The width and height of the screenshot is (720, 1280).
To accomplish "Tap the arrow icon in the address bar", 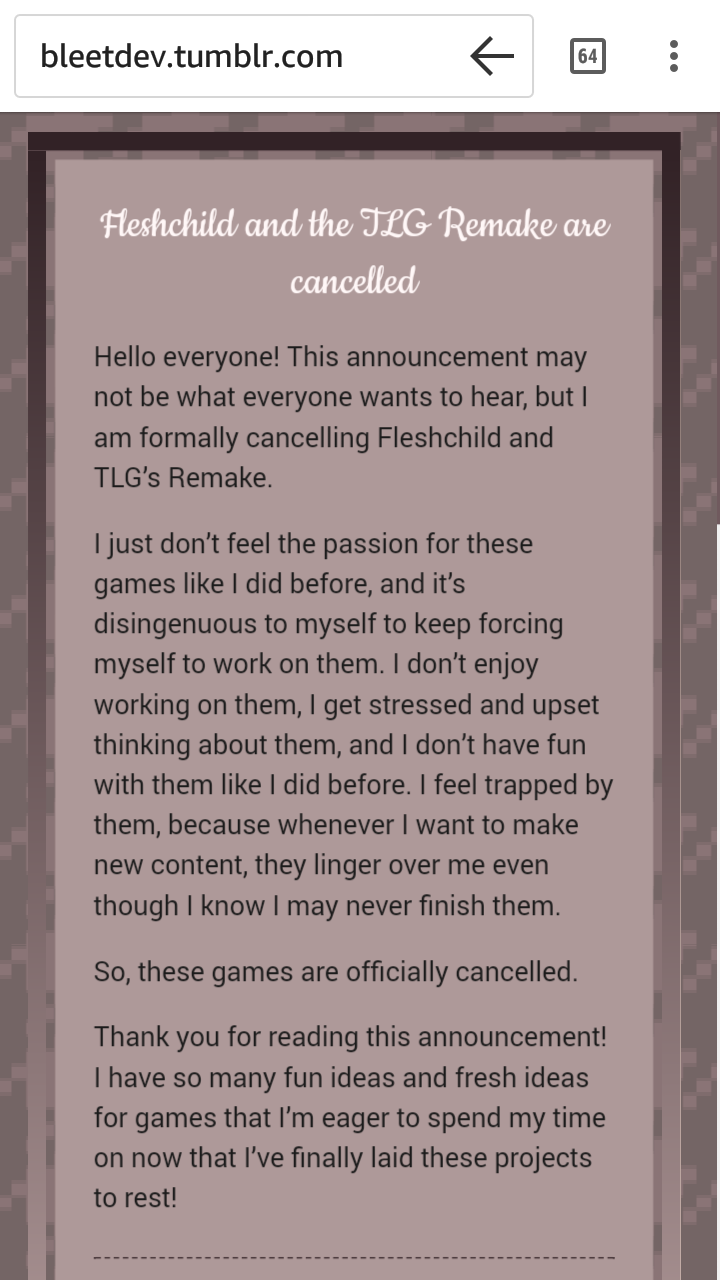I will point(492,56).
